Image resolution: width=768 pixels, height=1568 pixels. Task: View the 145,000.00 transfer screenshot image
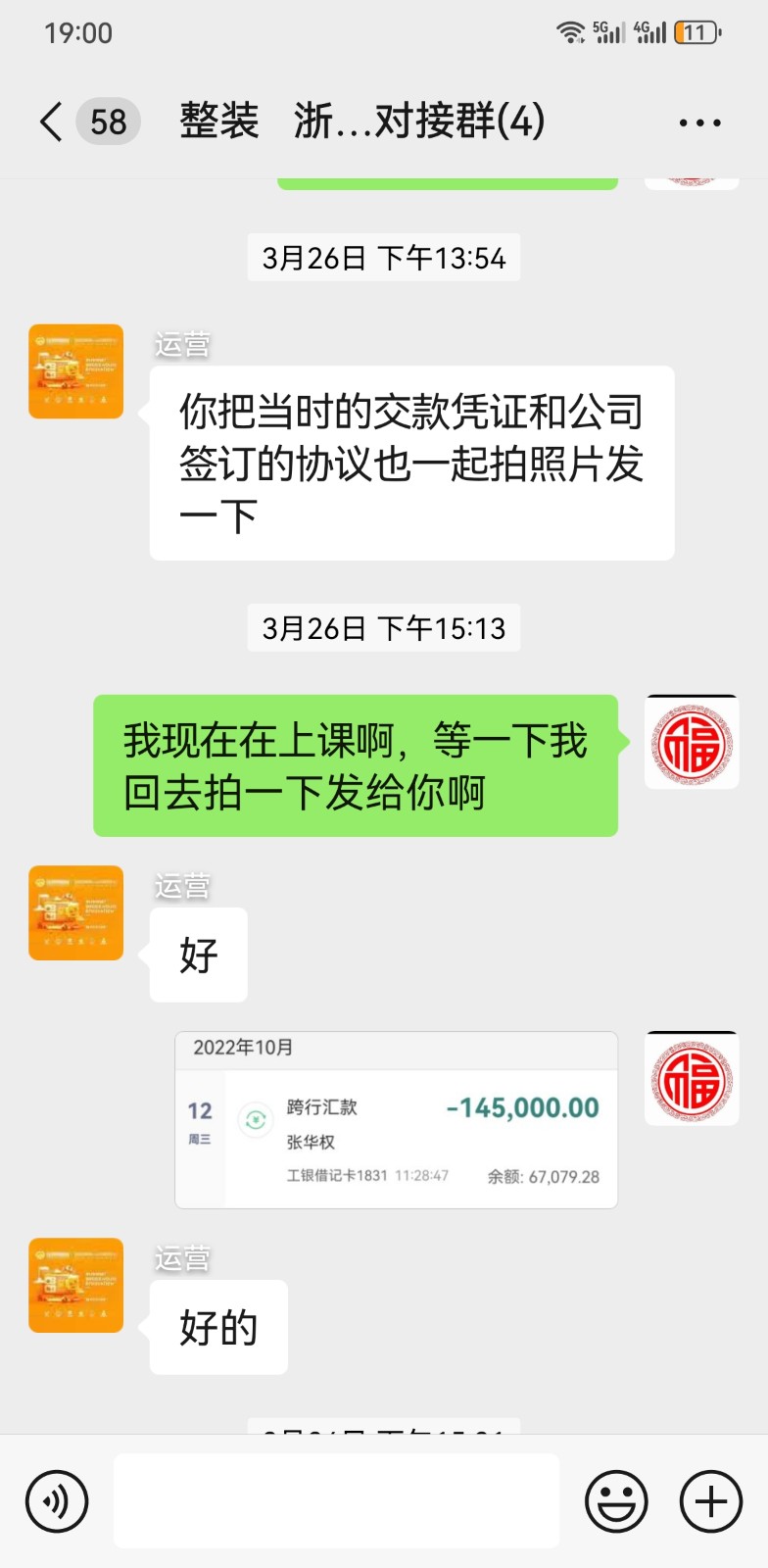tap(396, 1120)
